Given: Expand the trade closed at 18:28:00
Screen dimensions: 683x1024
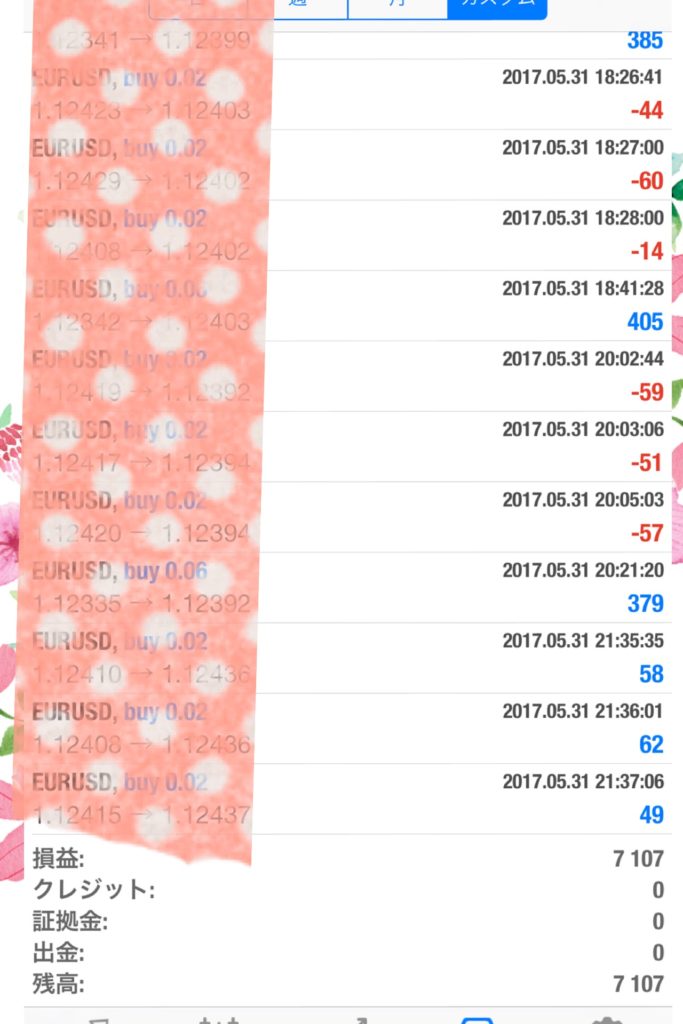Looking at the screenshot, I should [x=348, y=235].
